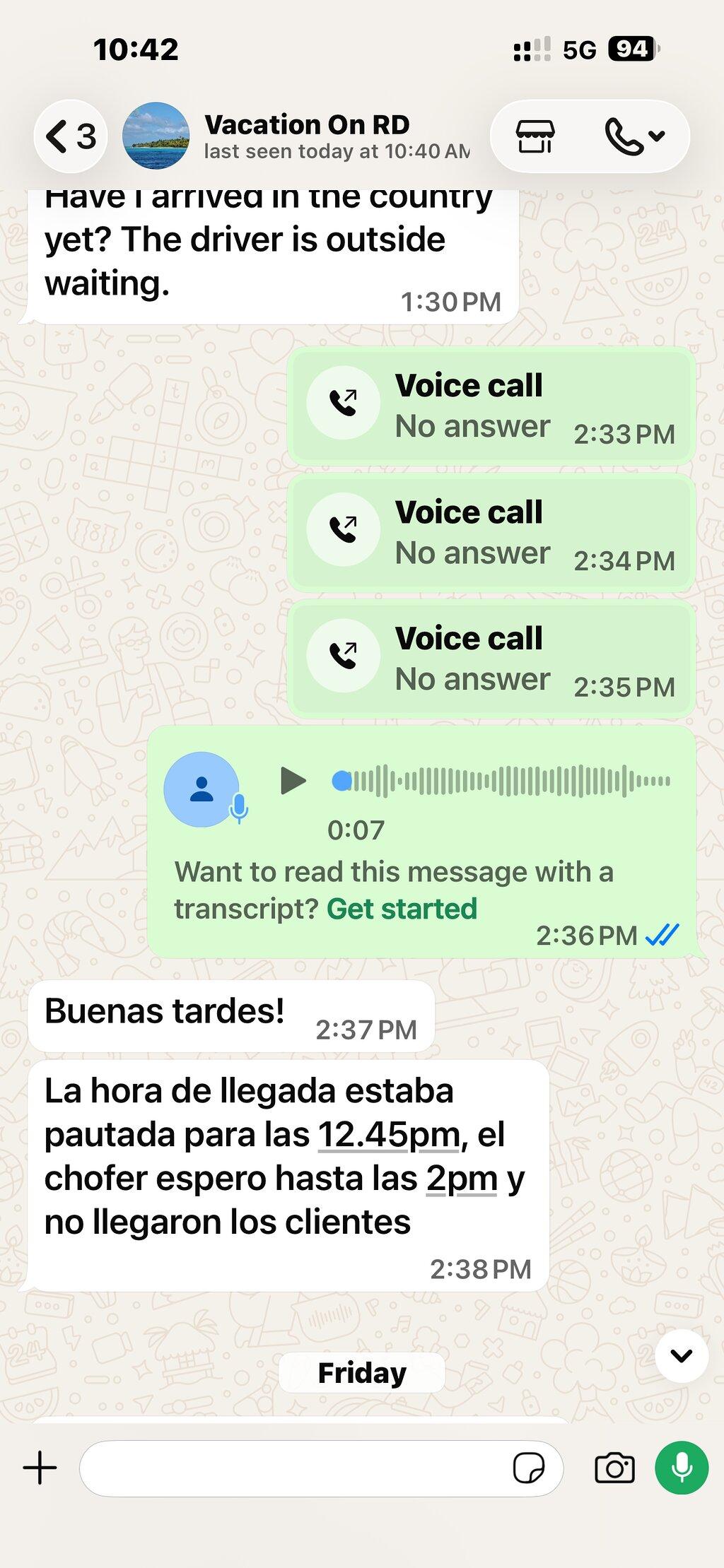The height and width of the screenshot is (1568, 724).
Task: Open the camera from chat bar
Action: 614,1468
